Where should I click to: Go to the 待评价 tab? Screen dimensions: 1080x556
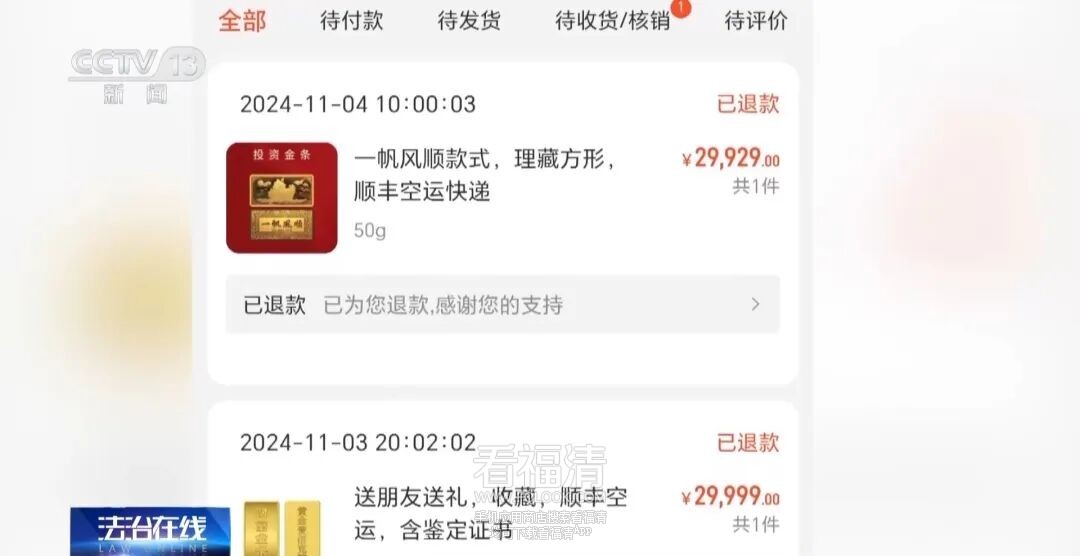755,20
